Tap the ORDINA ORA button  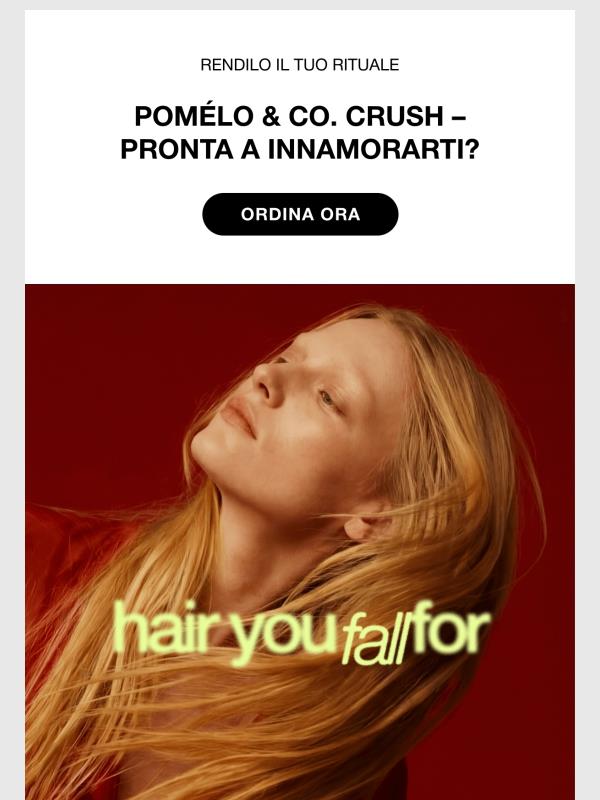[300, 214]
